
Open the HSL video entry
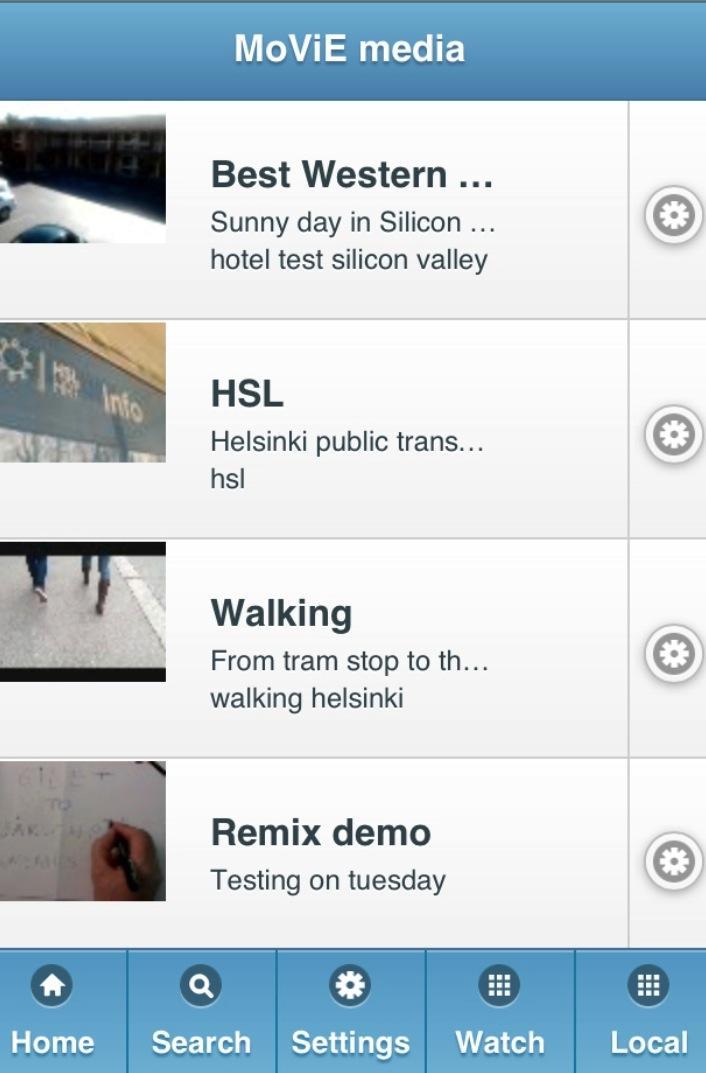tap(350, 430)
